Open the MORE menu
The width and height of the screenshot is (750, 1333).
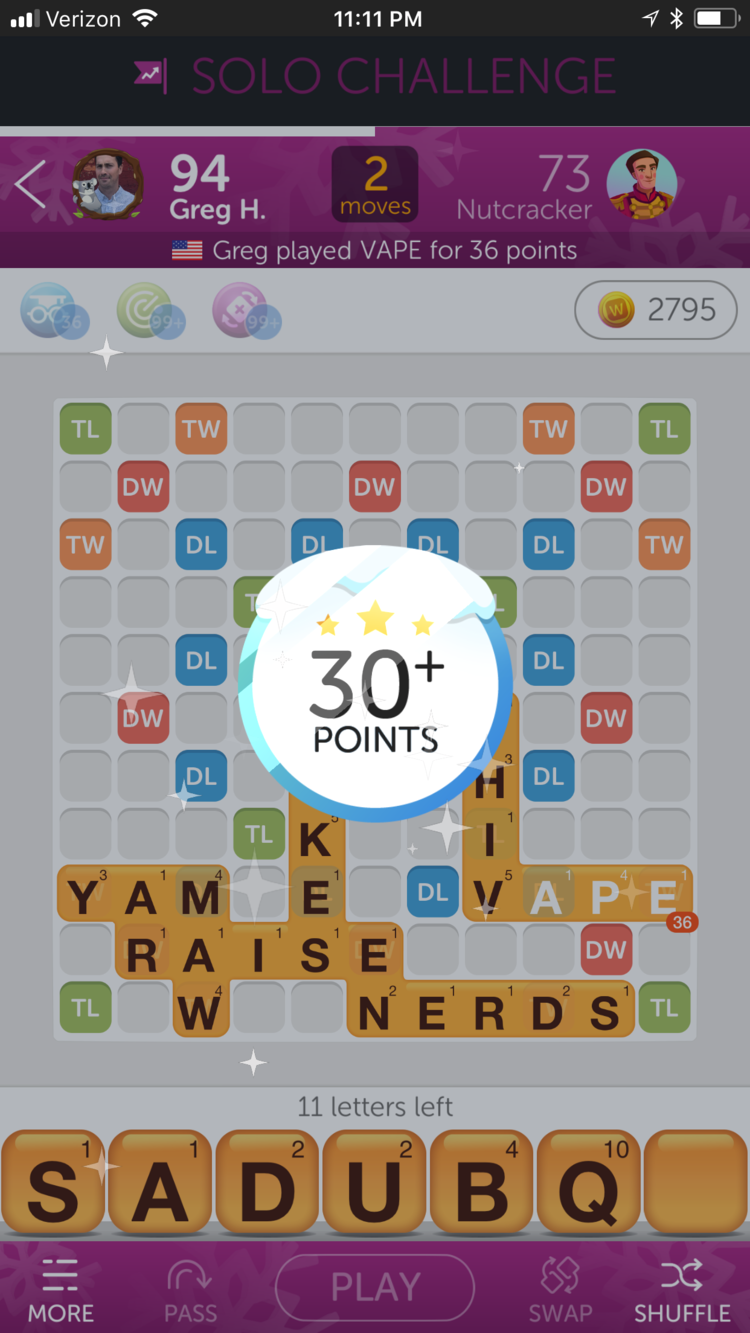(61, 1291)
